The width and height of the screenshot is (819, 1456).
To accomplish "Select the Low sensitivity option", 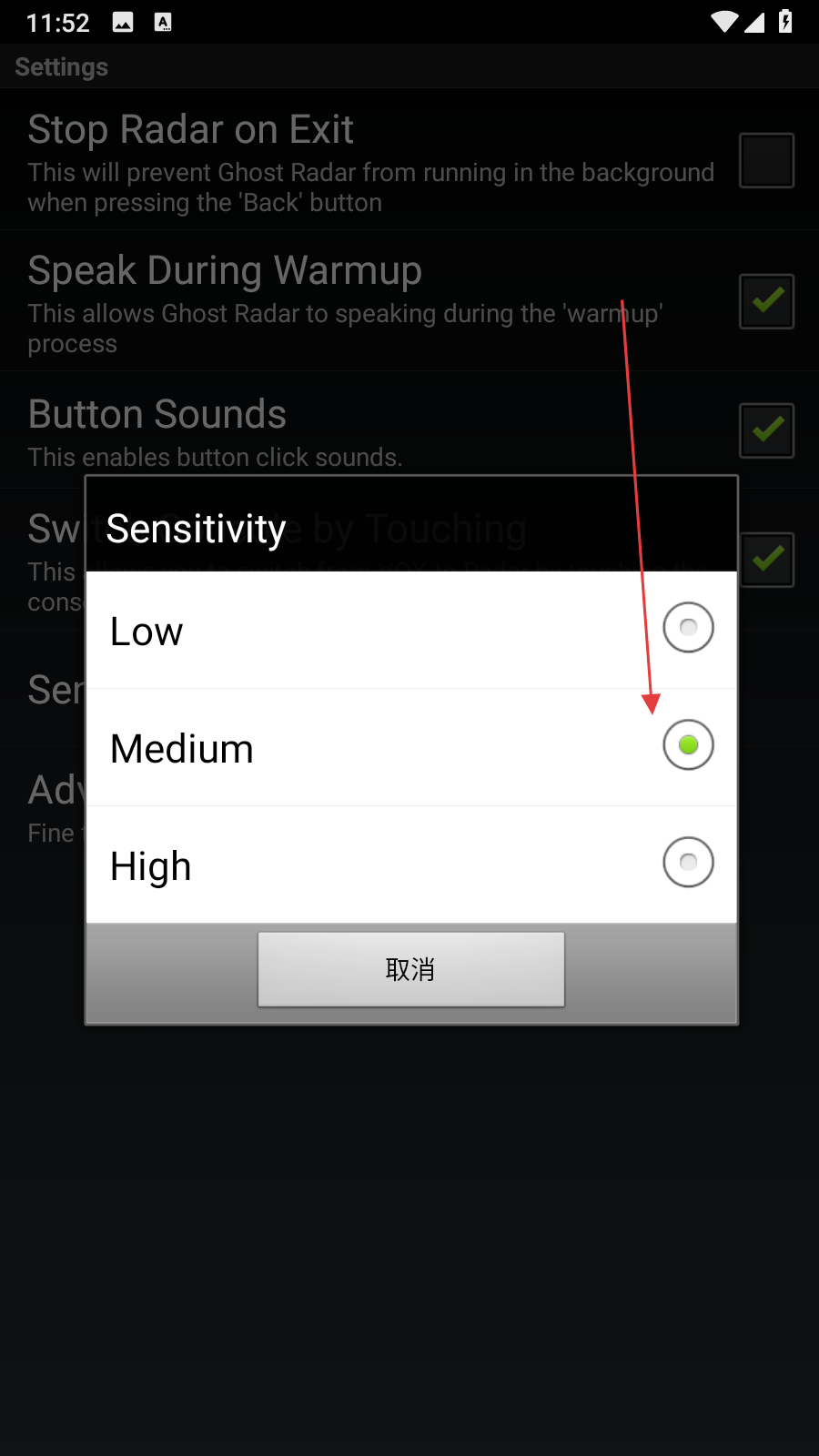I will tap(409, 630).
